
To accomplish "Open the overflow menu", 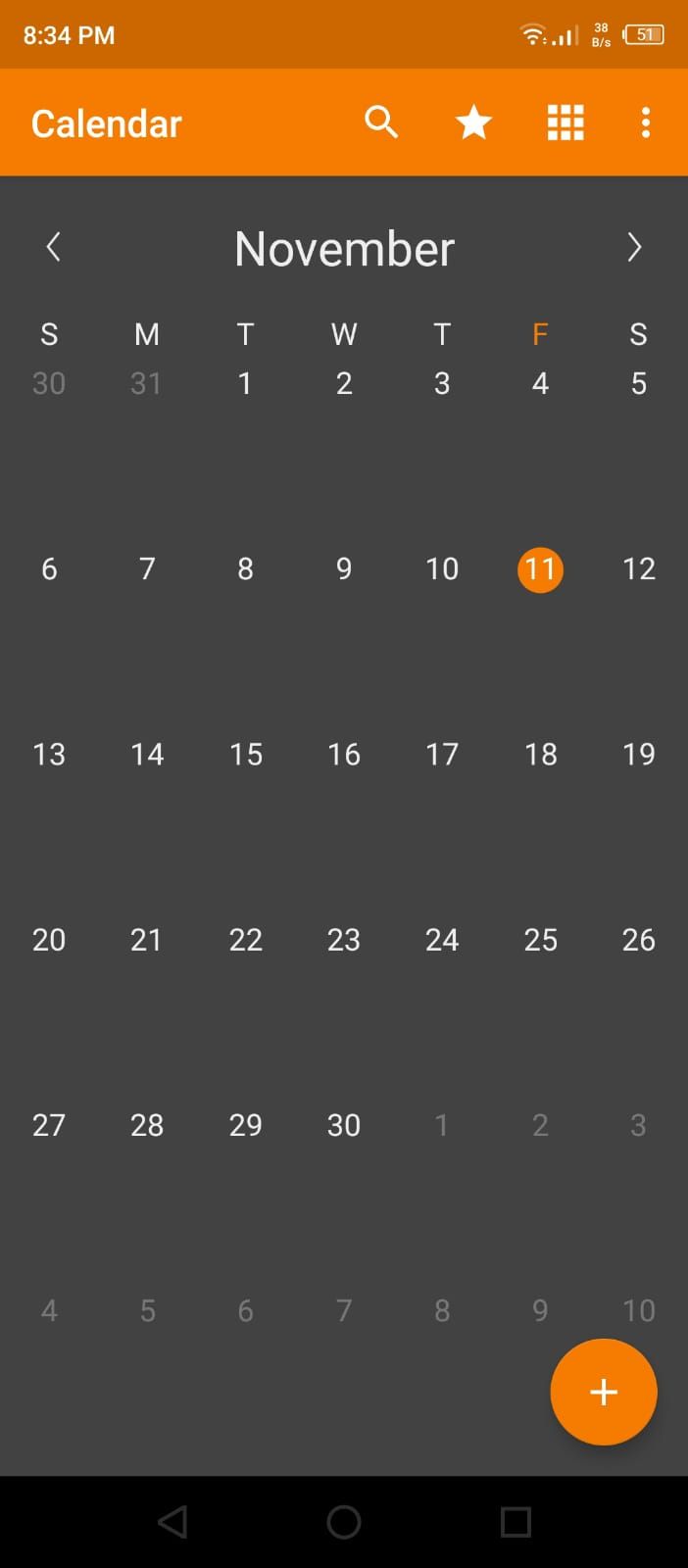I will point(645,122).
